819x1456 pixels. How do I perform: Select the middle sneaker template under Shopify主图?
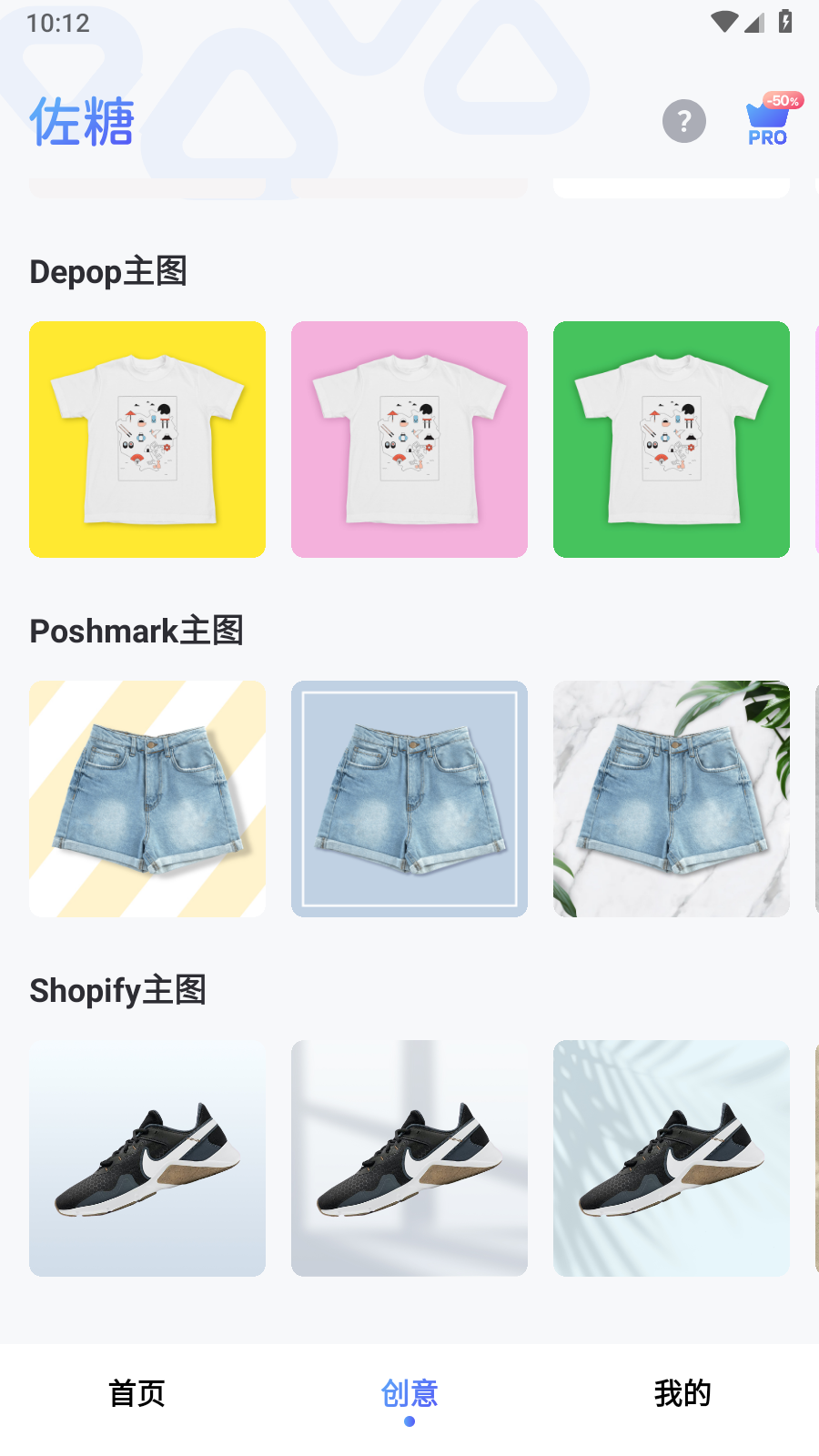point(409,1158)
